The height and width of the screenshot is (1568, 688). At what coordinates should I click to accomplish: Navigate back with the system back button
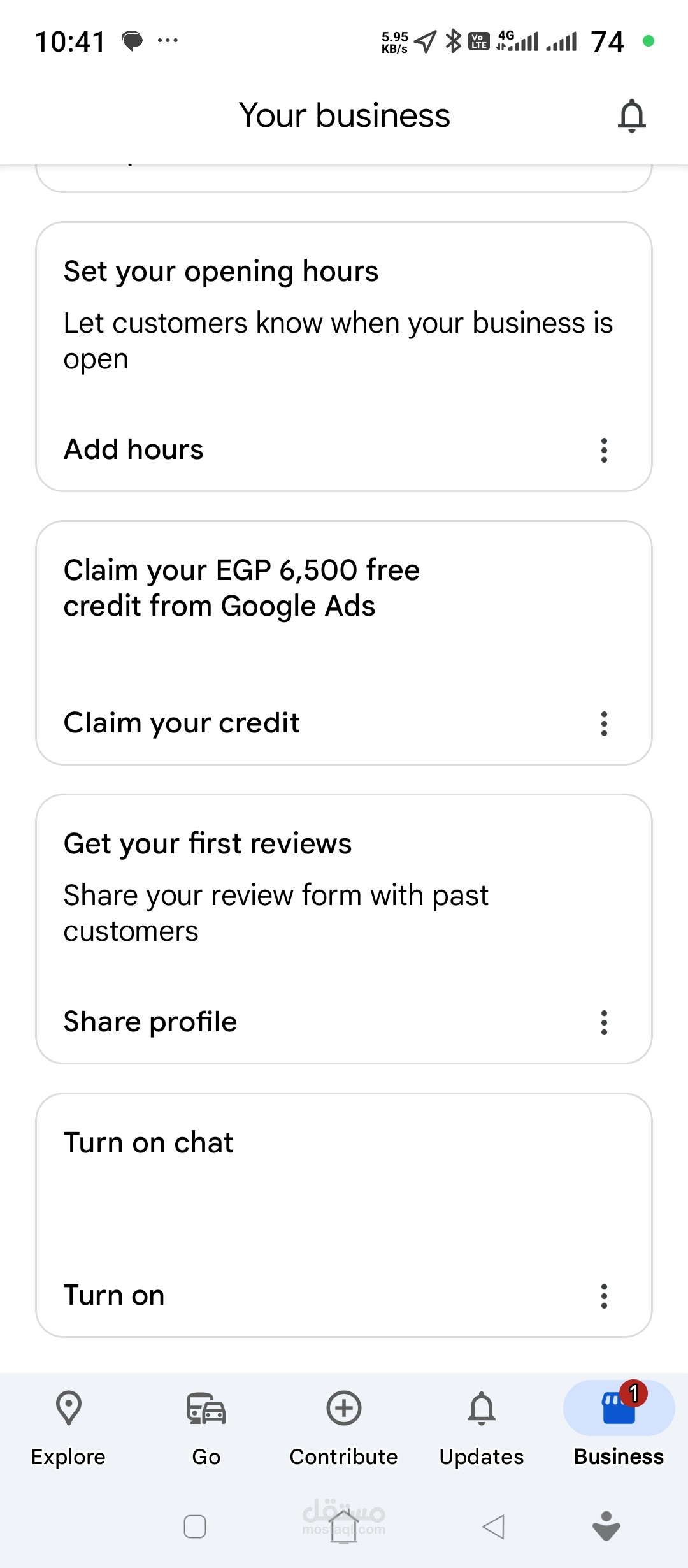494,1527
